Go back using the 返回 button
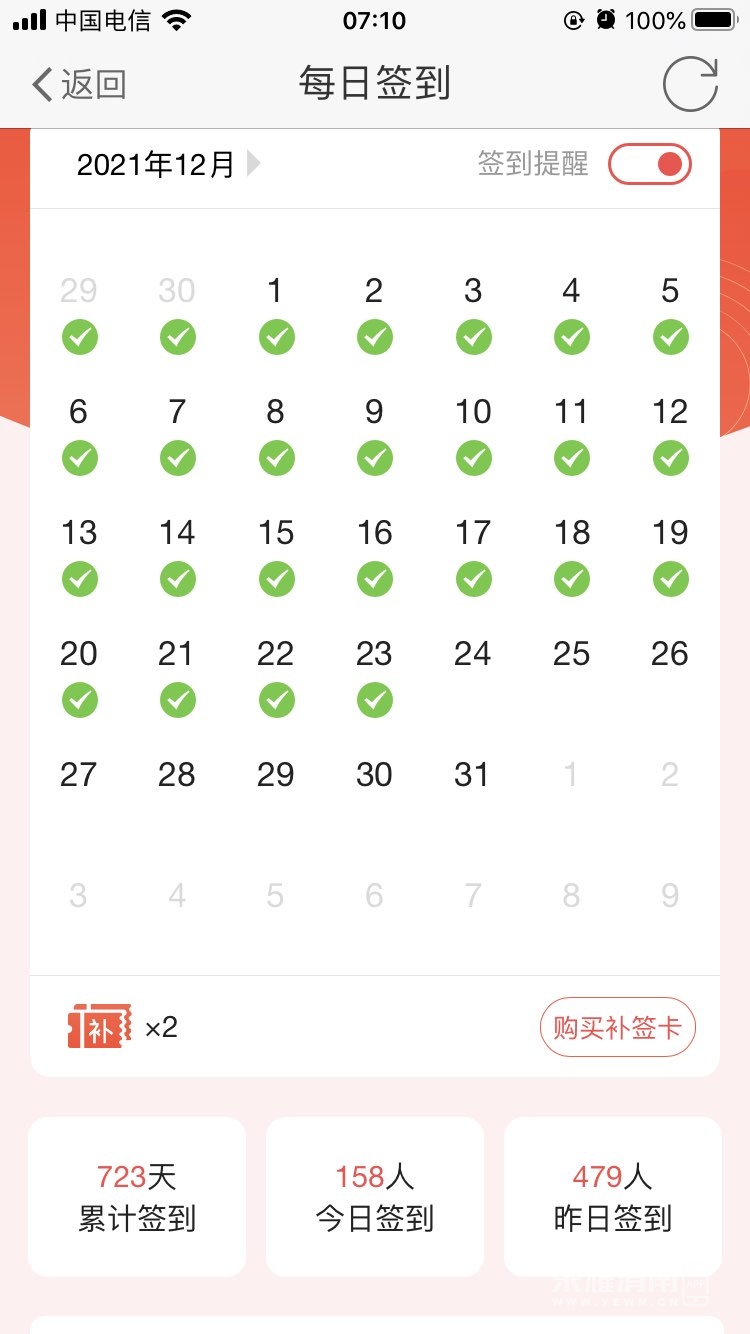The image size is (750, 1334). (79, 85)
